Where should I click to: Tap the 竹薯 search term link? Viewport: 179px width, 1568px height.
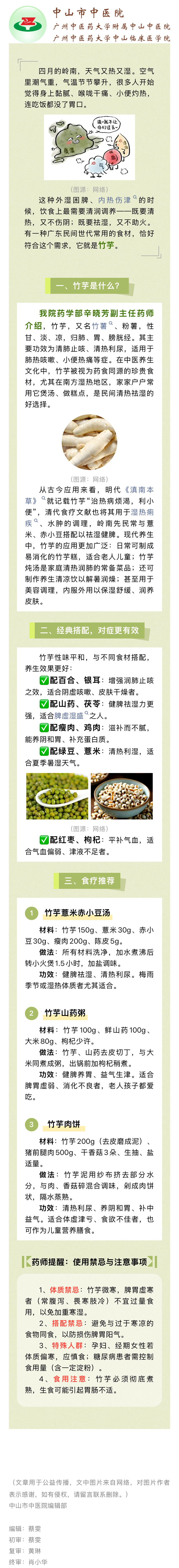click(100, 326)
